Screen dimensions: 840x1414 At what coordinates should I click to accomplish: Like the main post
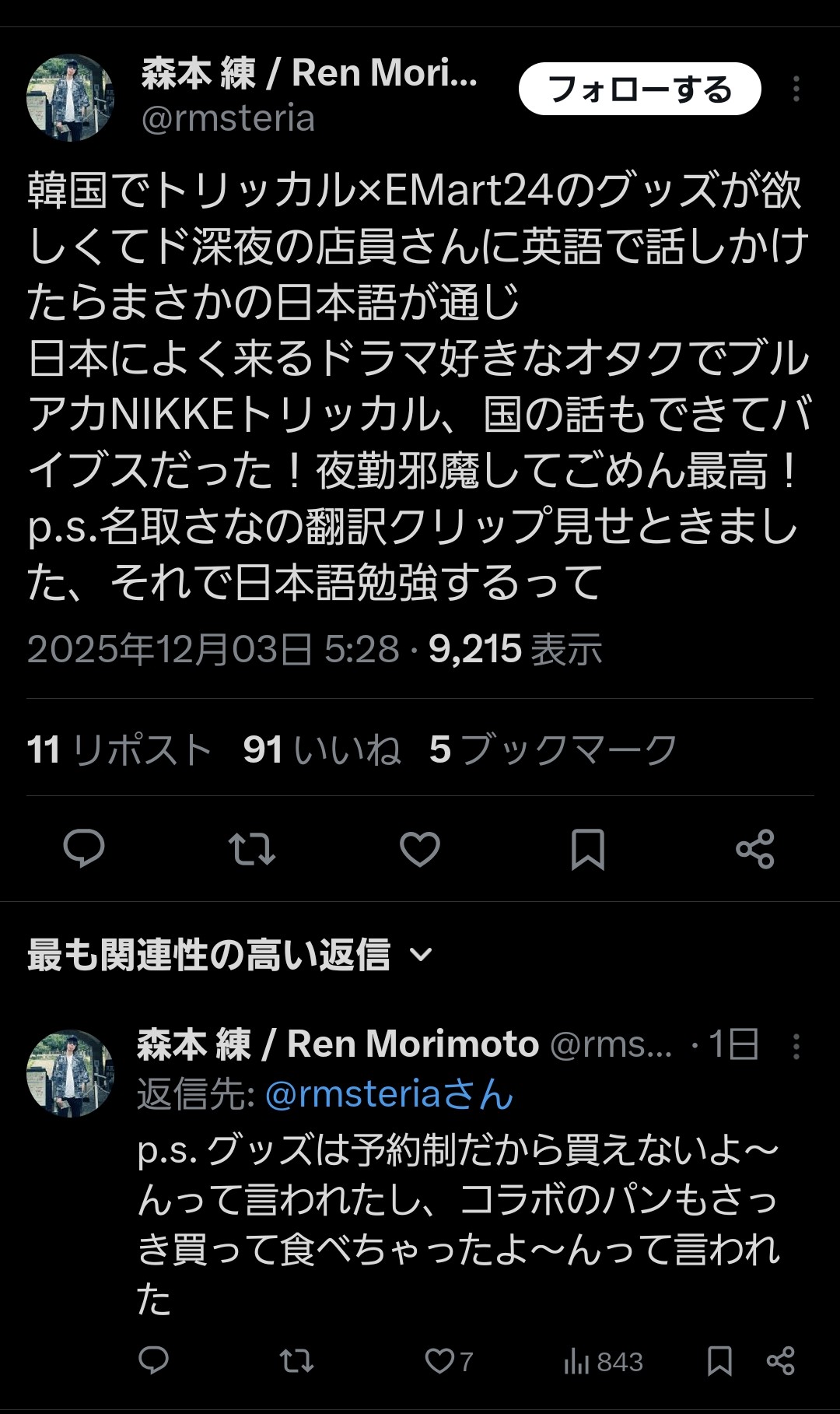420,848
